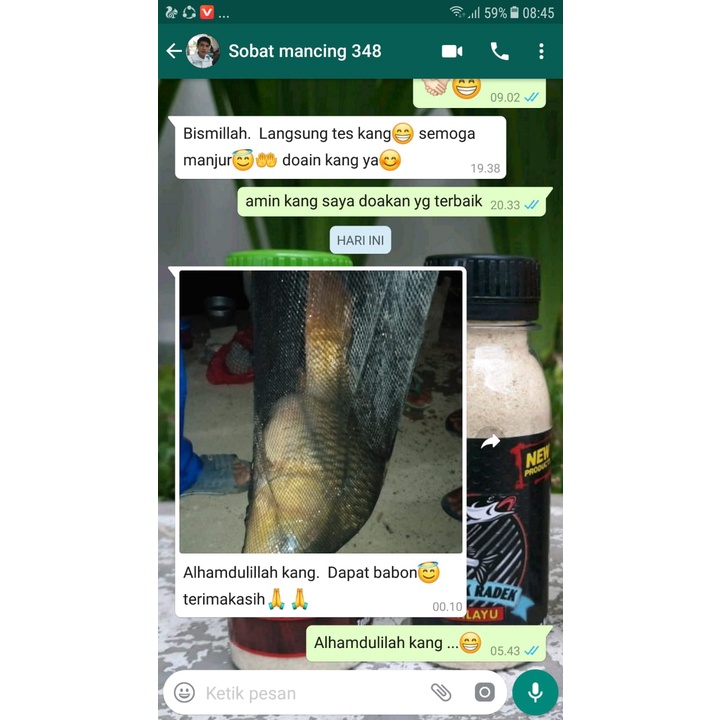Start a video call with Sobat mancing 348
720x720 pixels.
pyautogui.click(x=452, y=51)
